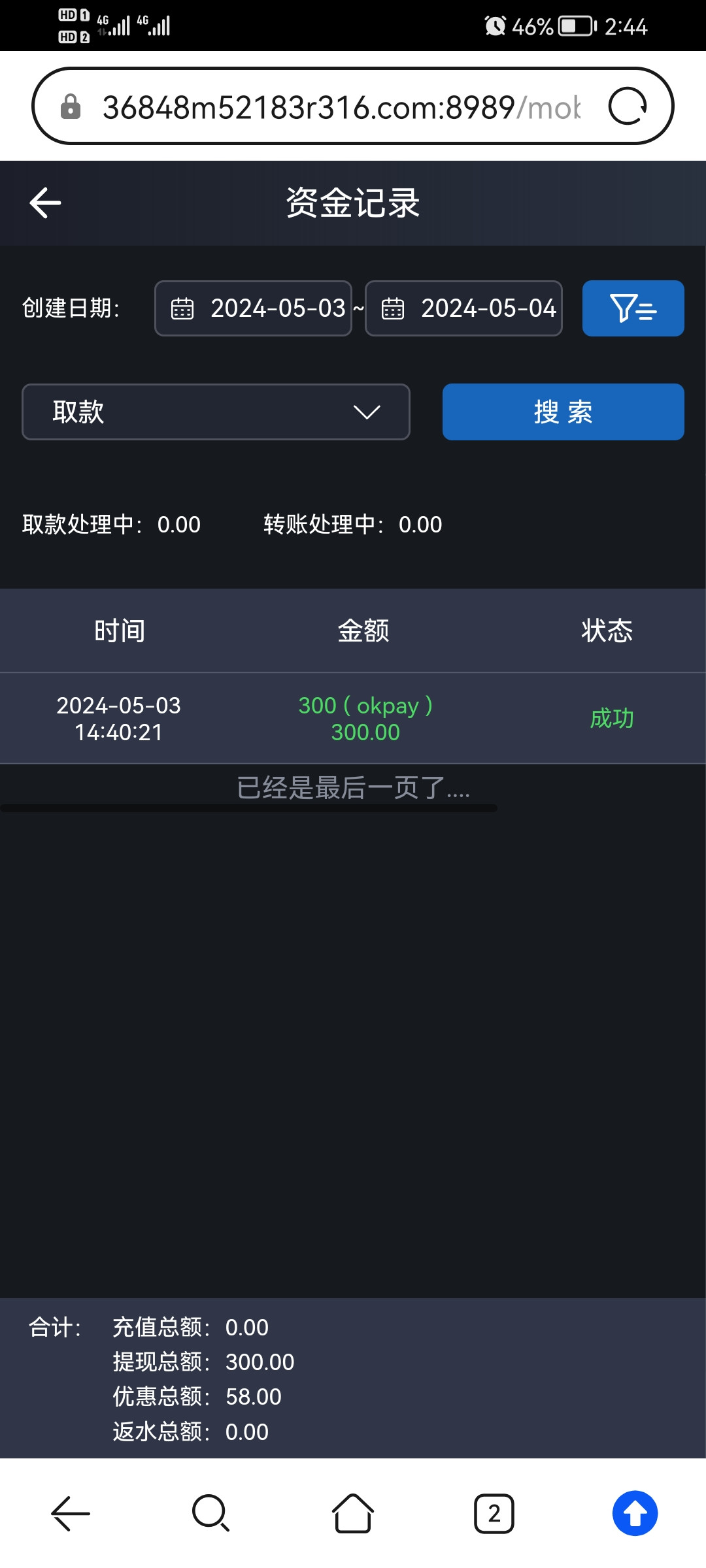Open the browser search icon
The width and height of the screenshot is (706, 1568).
(x=211, y=1513)
